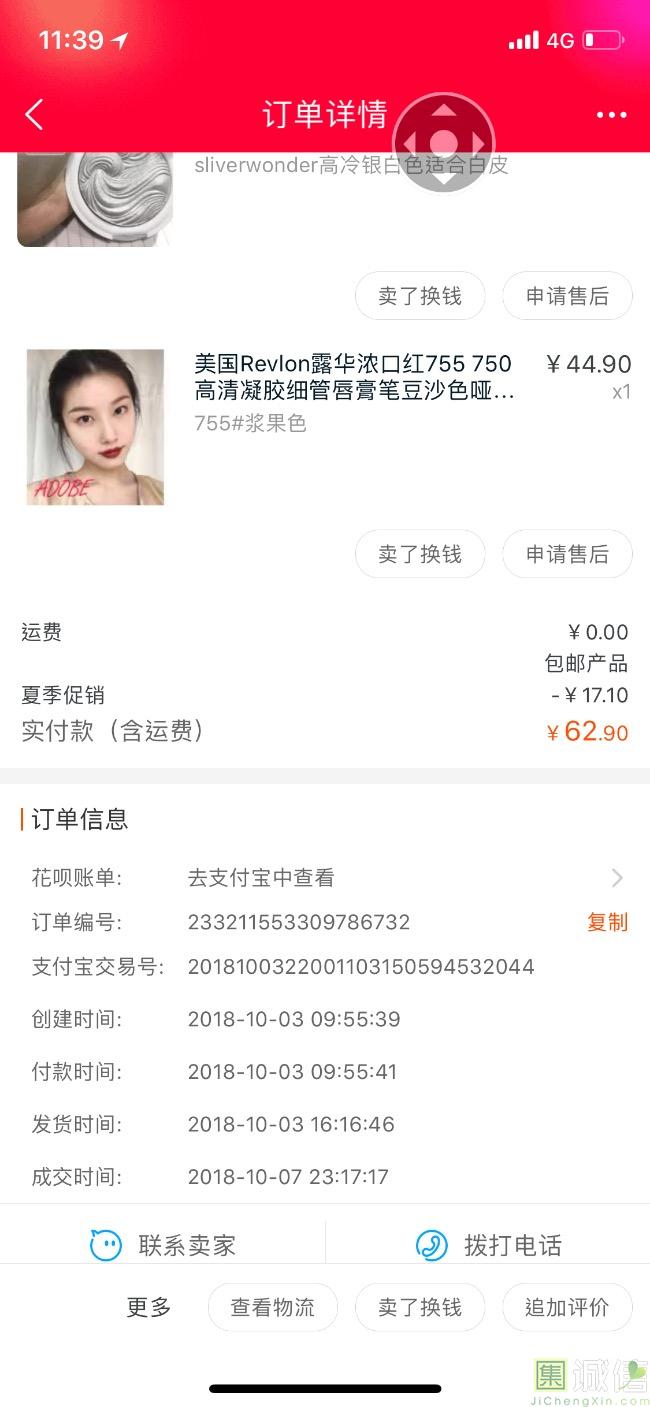The height and width of the screenshot is (1407, 650).
Task: Tap 卖了换钱 for the sliverwonder item
Action: [420, 296]
